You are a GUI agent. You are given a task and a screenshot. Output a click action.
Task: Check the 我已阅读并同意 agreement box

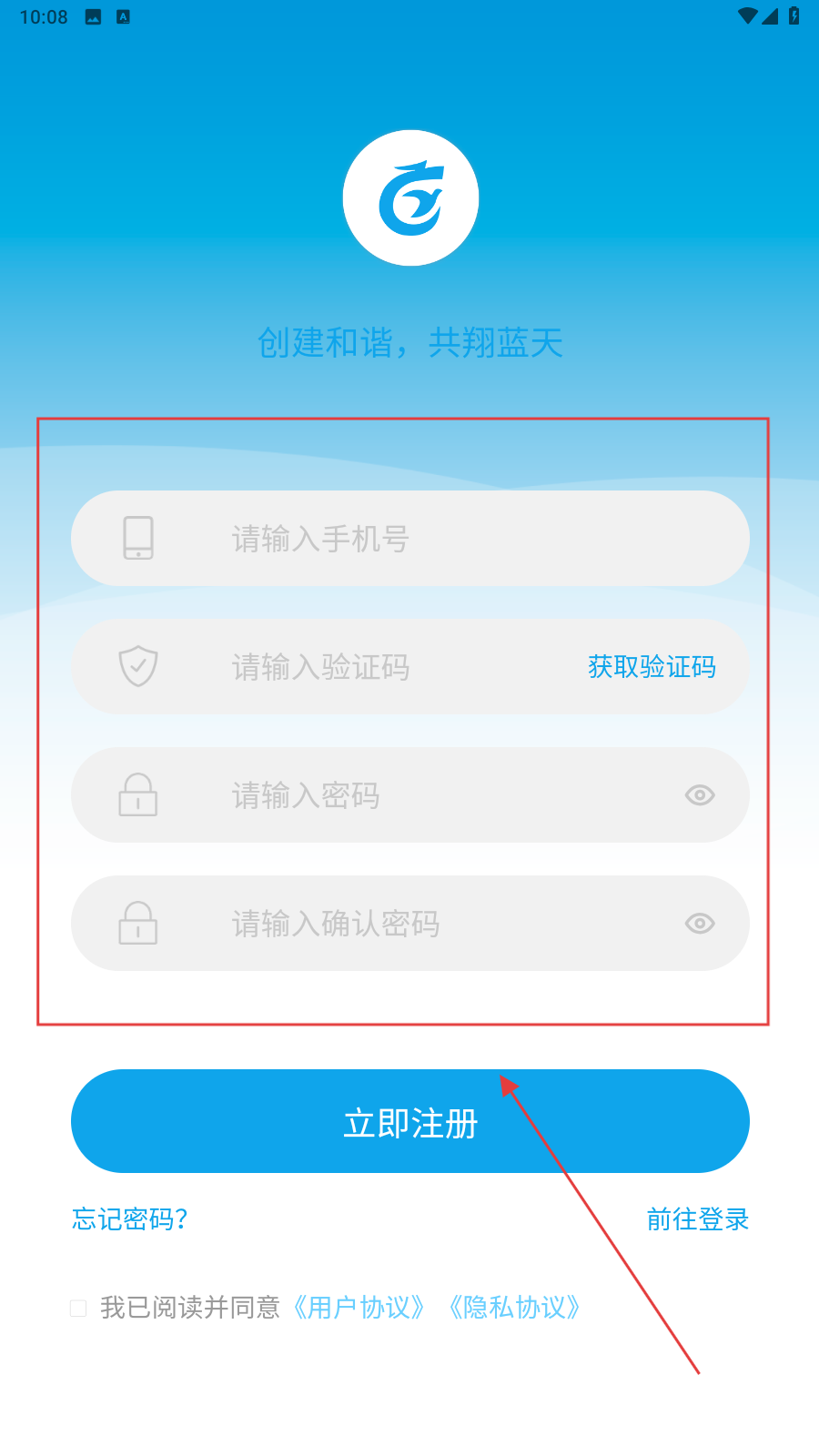point(78,1308)
